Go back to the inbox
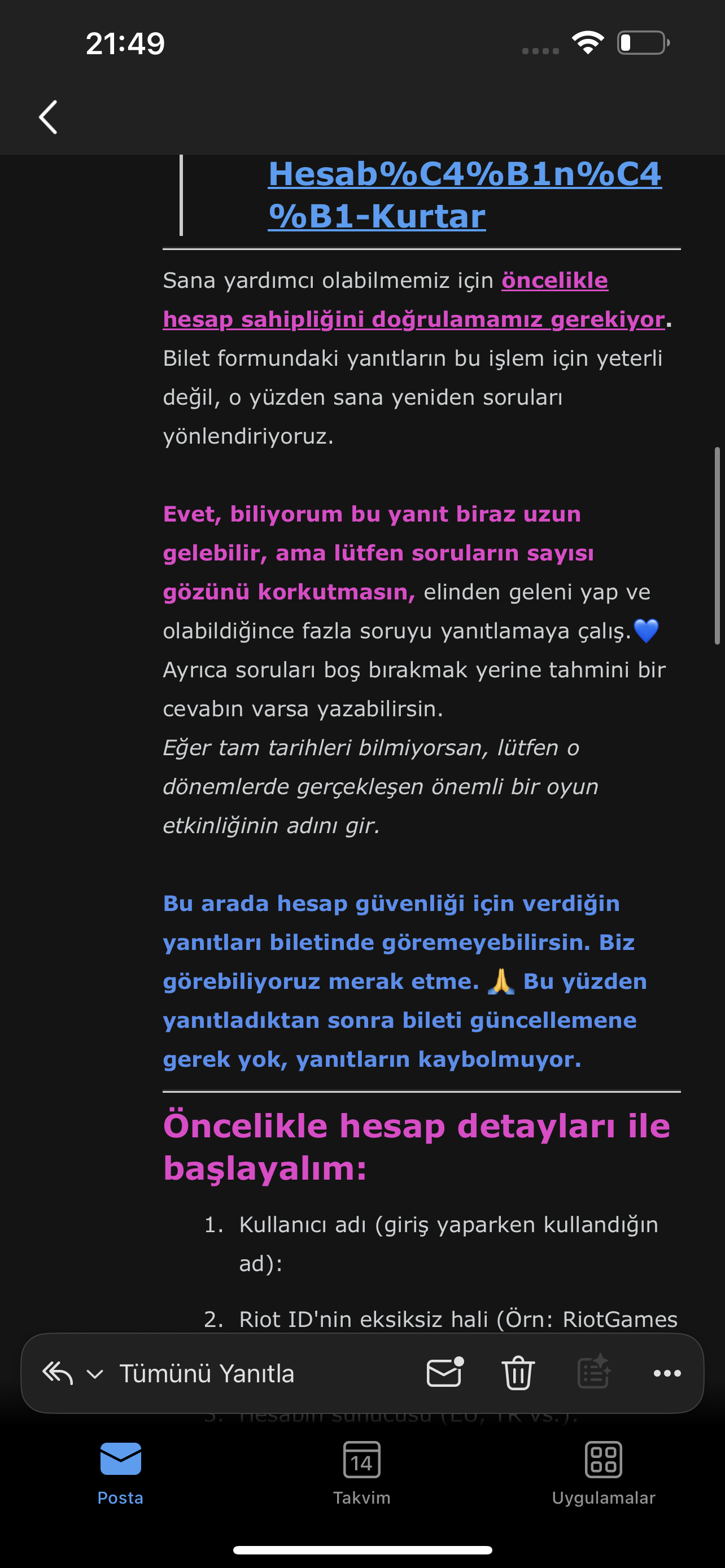 [48, 117]
